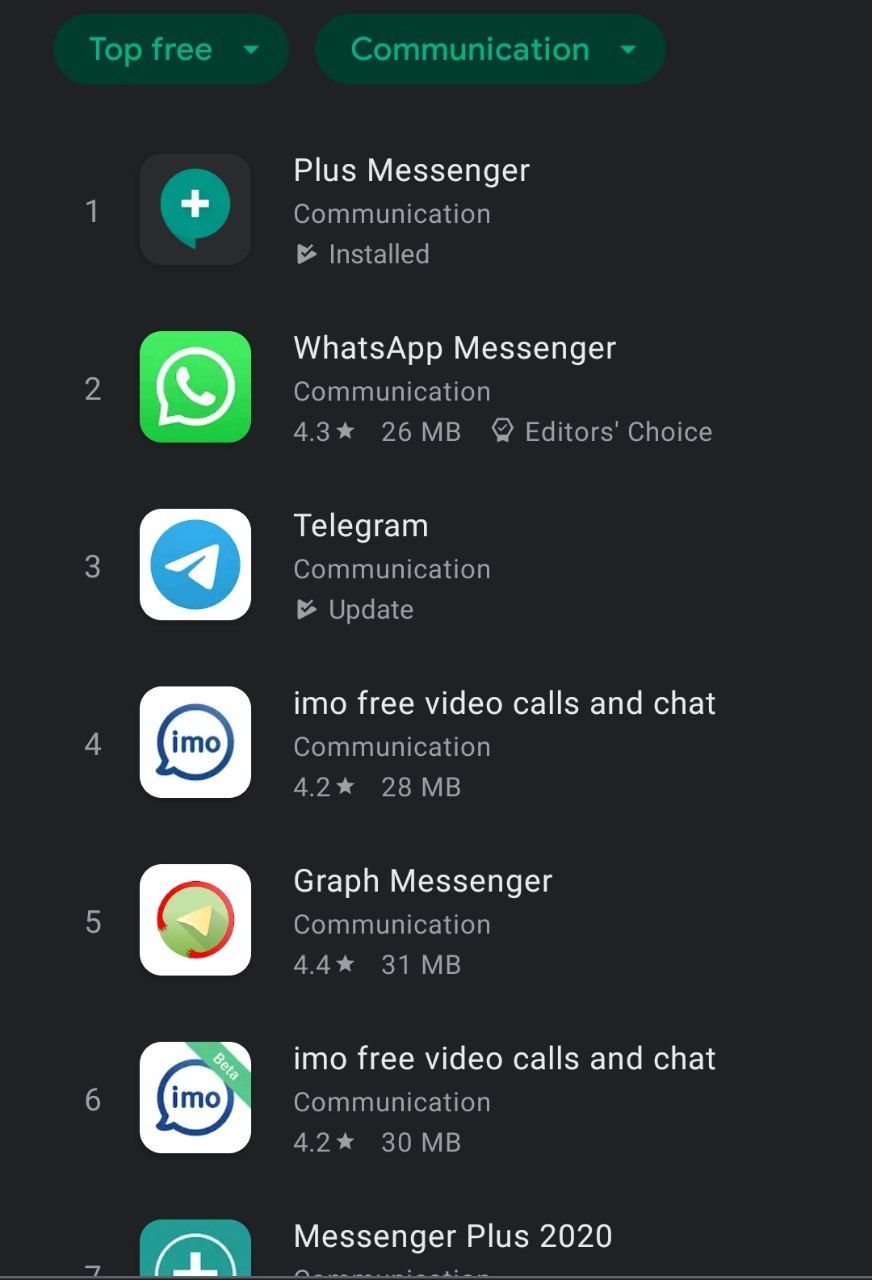The height and width of the screenshot is (1280, 872).
Task: Expand the Communication category filter
Action: click(x=490, y=50)
